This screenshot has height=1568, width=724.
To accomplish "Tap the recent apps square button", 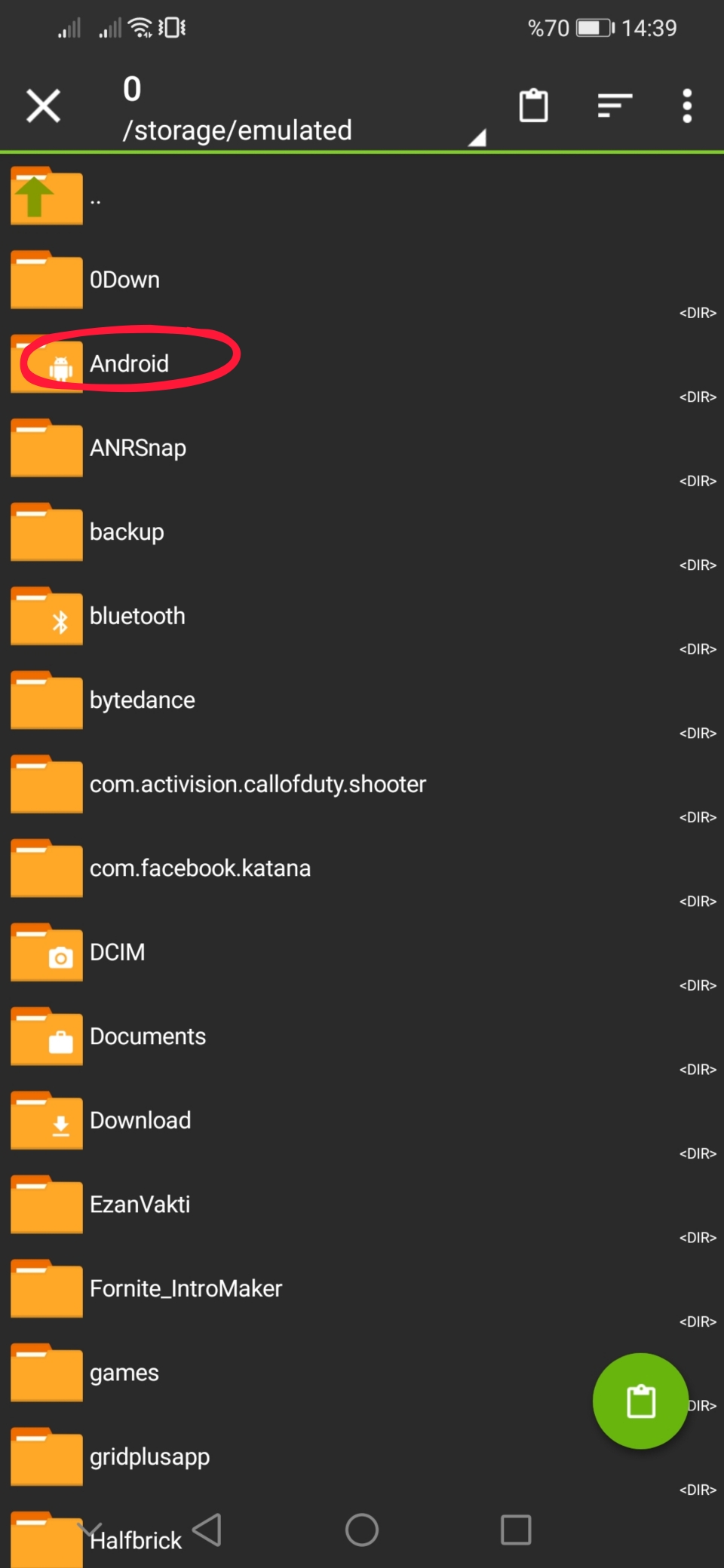I will (x=515, y=1530).
